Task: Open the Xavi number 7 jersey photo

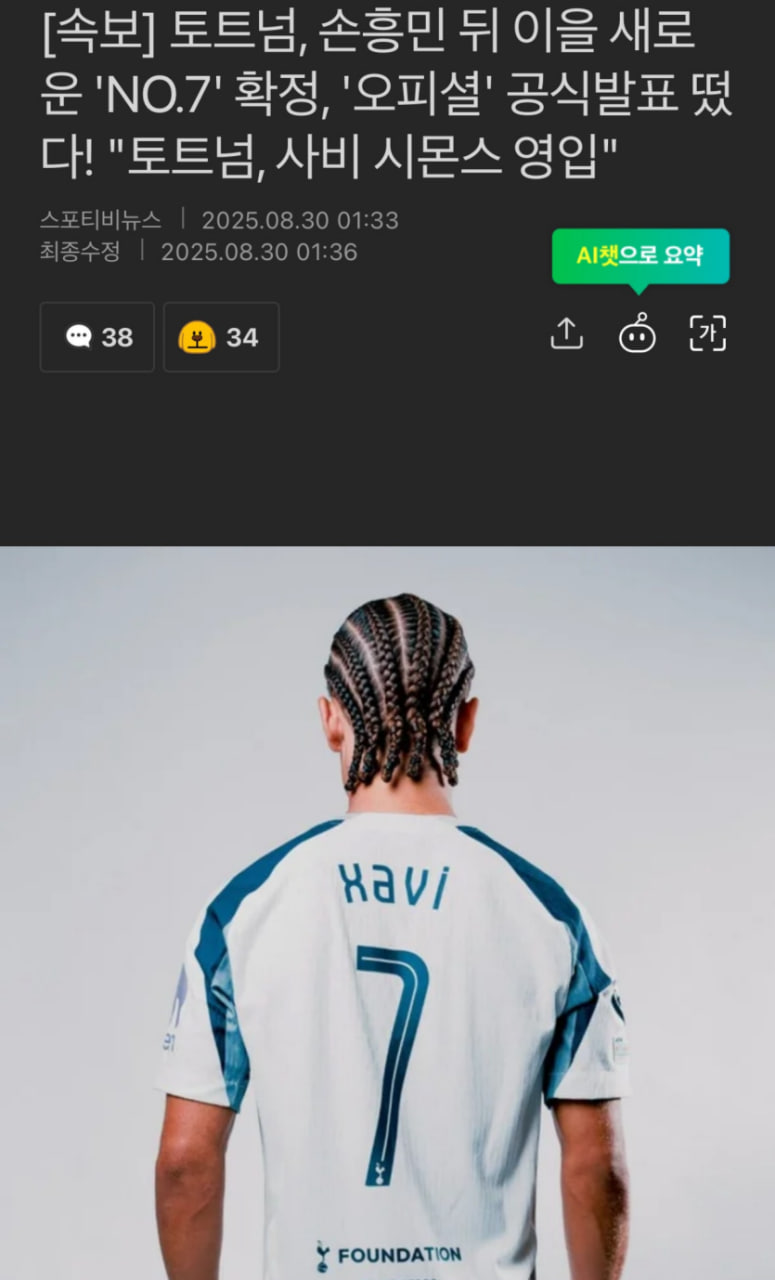Action: [387, 912]
